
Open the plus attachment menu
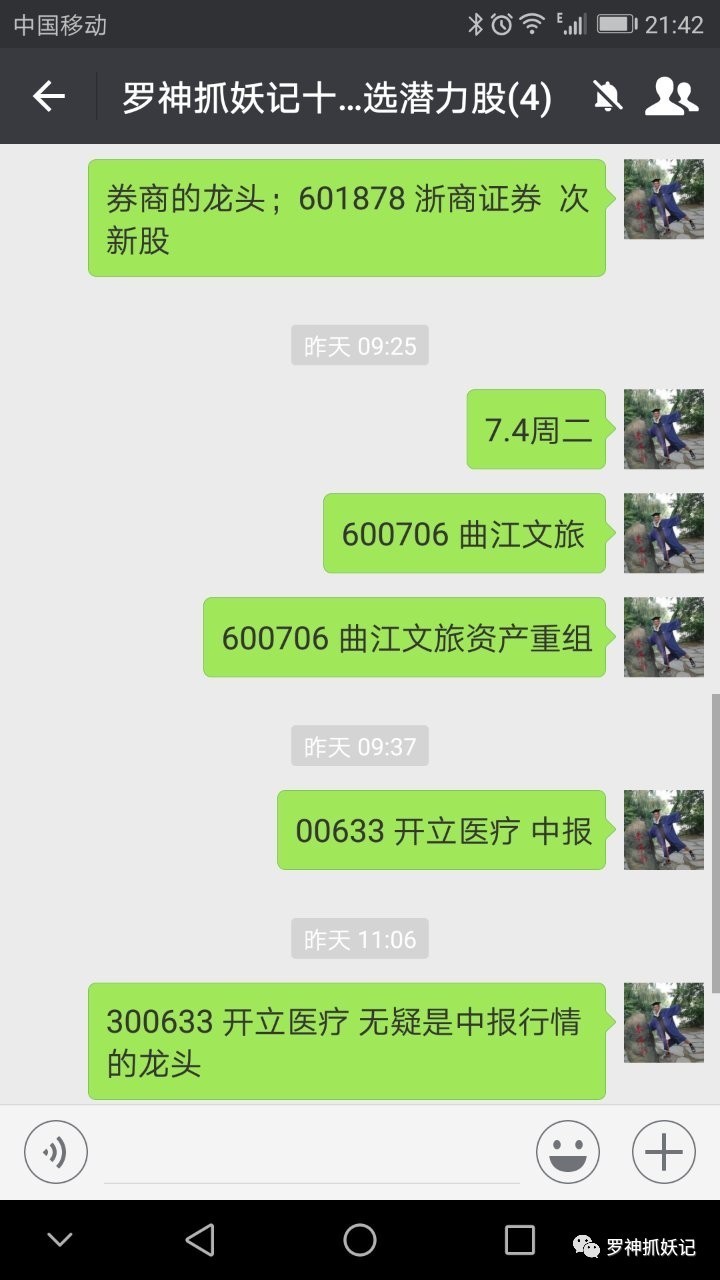[663, 1152]
